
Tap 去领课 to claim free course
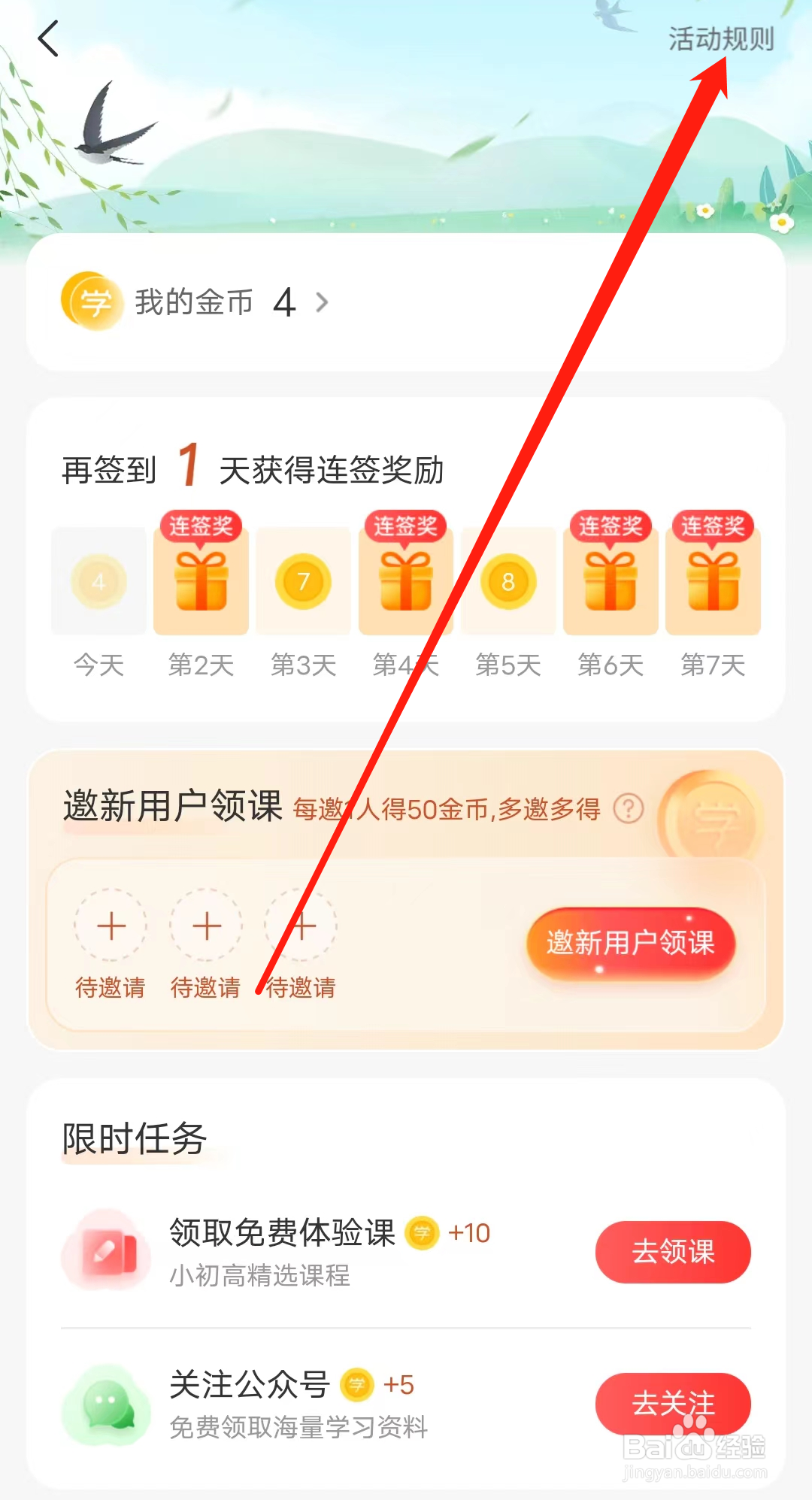pos(671,1251)
